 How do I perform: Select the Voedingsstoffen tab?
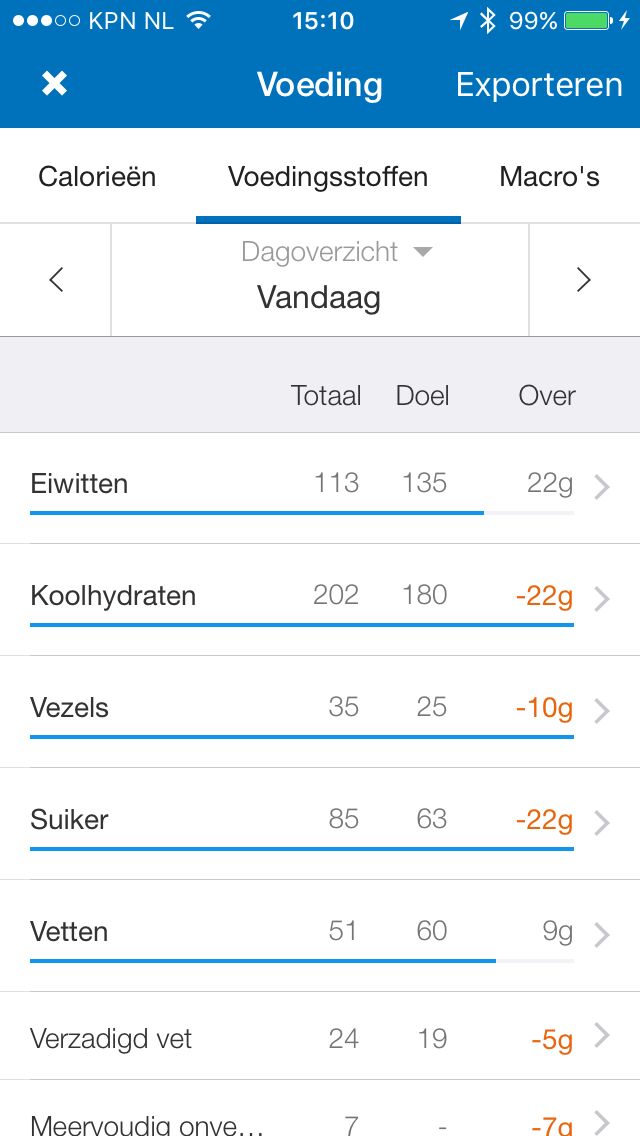pyautogui.click(x=328, y=177)
